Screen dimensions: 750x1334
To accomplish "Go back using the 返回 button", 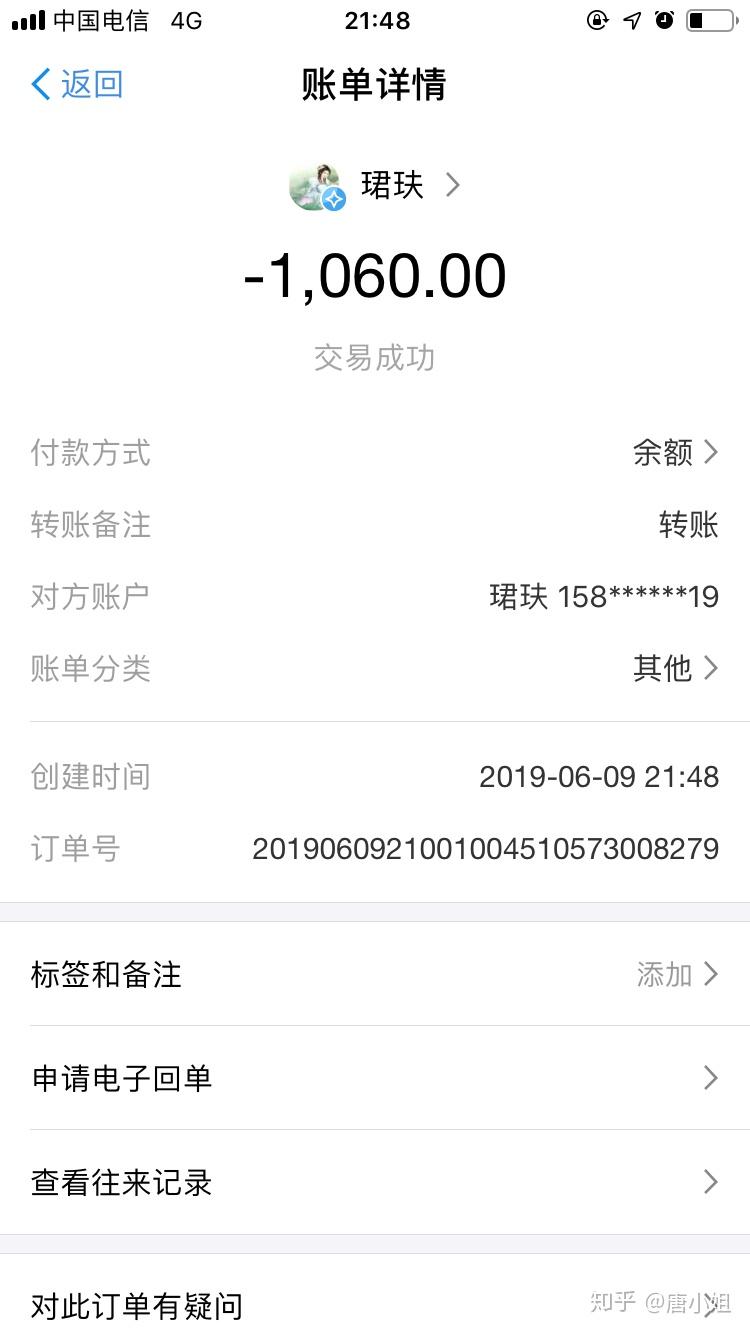I will point(77,85).
